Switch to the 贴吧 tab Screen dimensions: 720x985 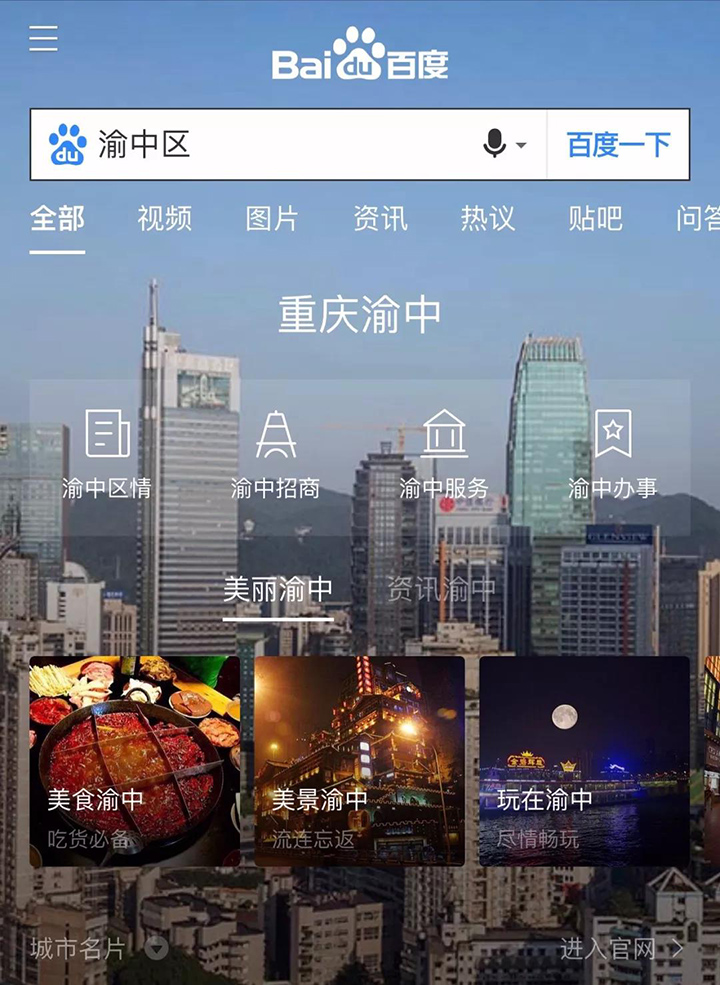click(595, 218)
